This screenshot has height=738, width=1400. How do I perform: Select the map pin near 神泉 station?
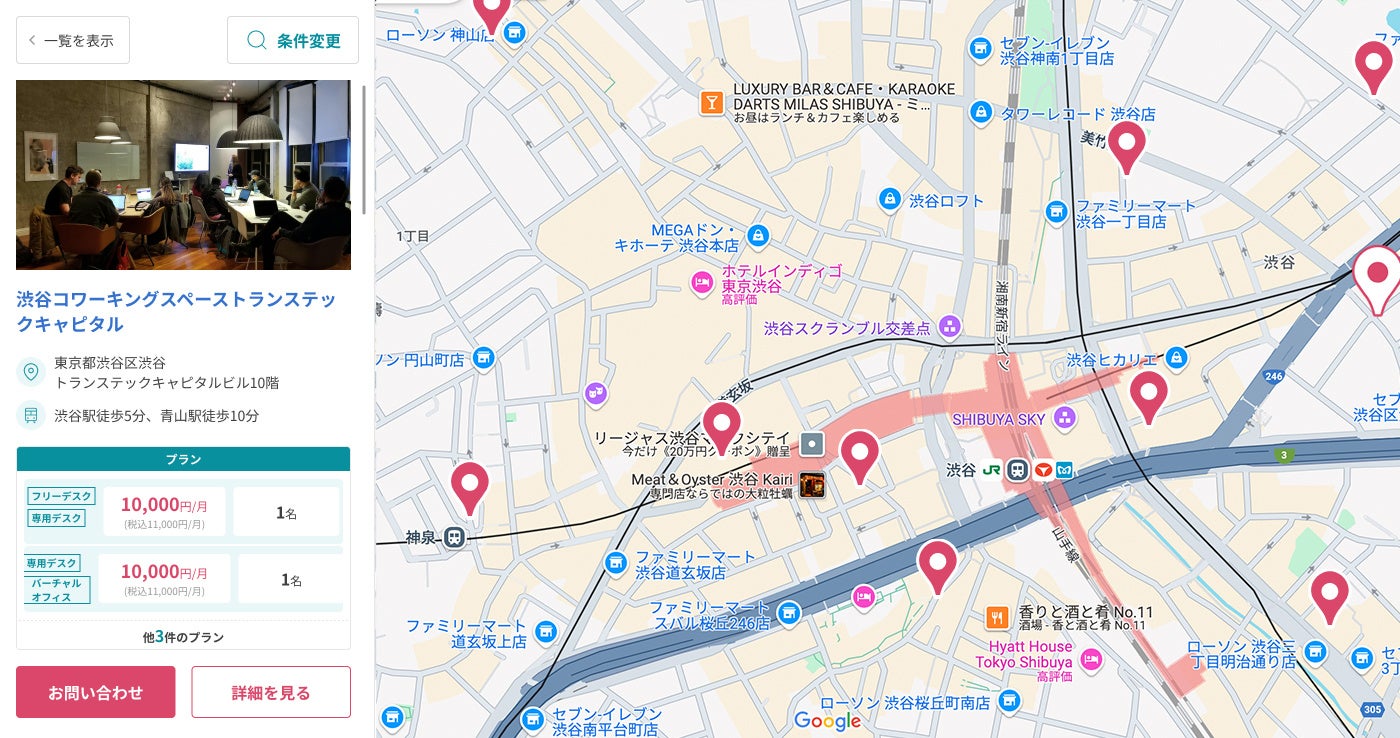469,483
